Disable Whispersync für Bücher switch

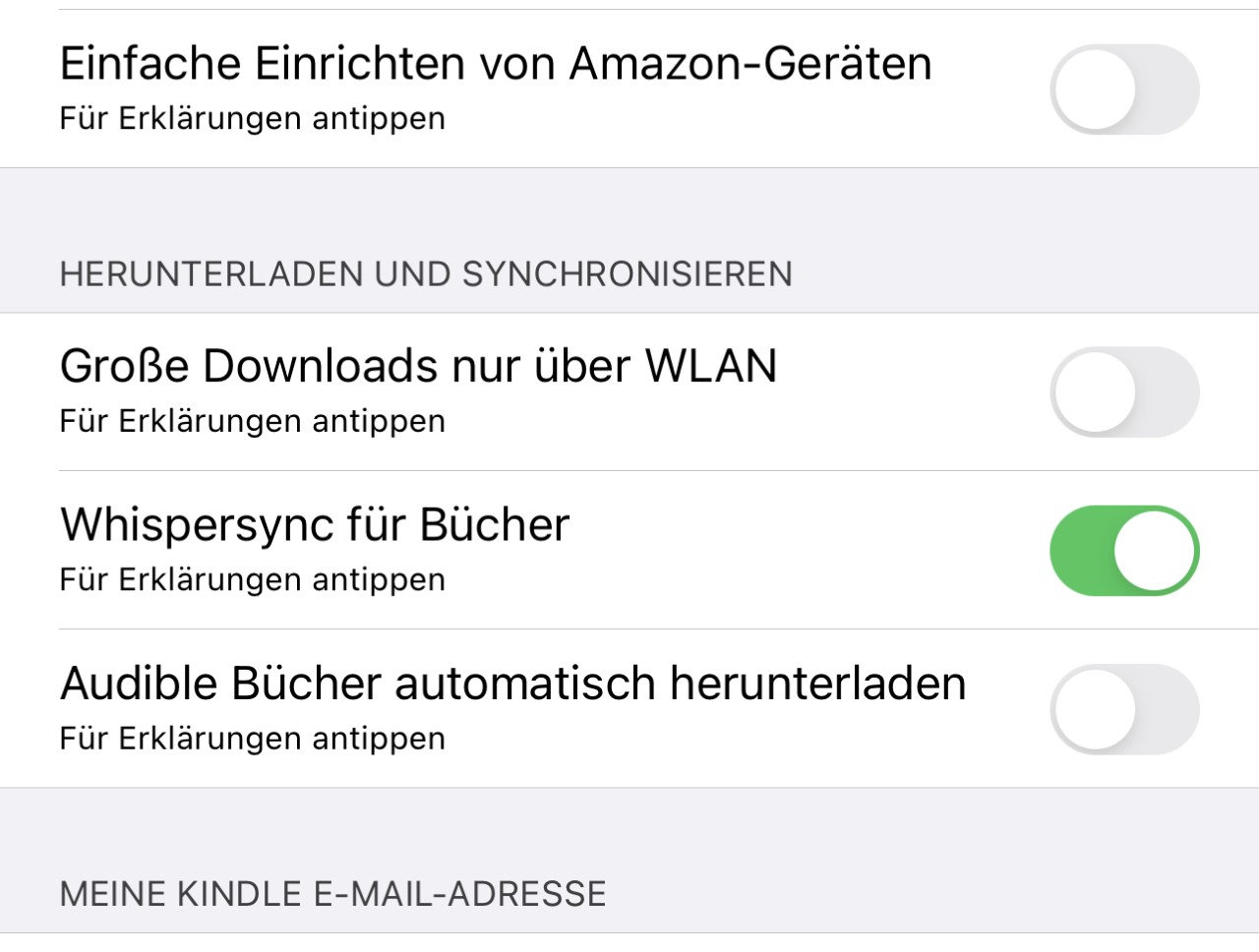point(1124,551)
